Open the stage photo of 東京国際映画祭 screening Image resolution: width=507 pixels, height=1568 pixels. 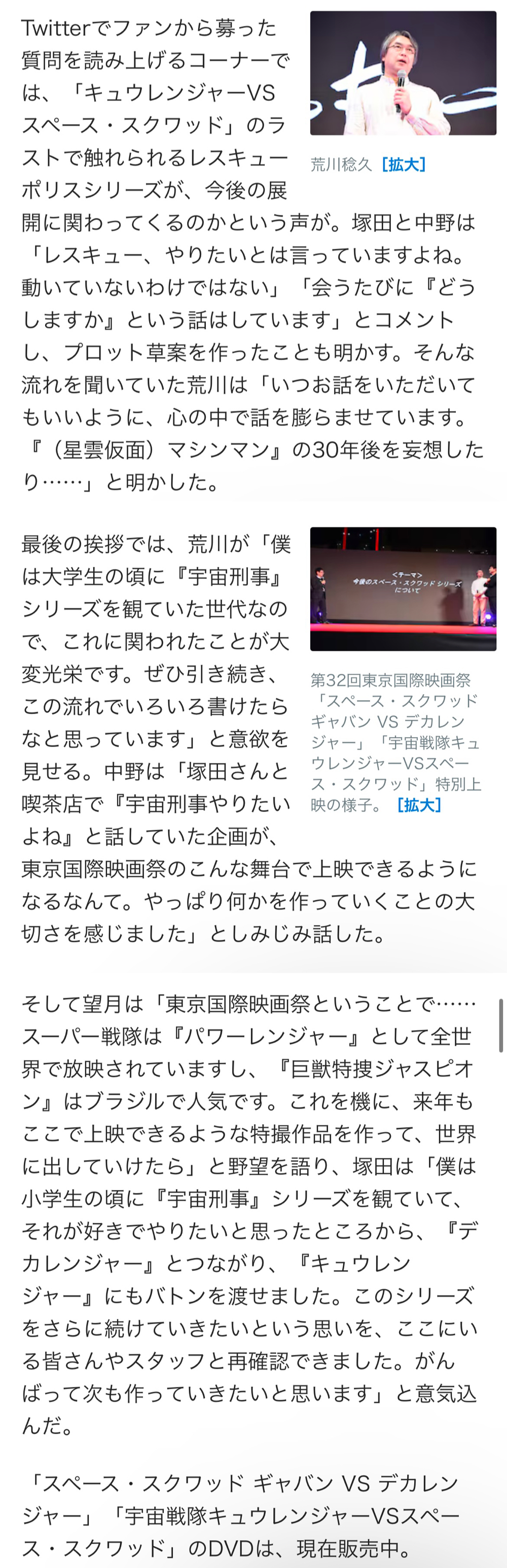[403, 589]
